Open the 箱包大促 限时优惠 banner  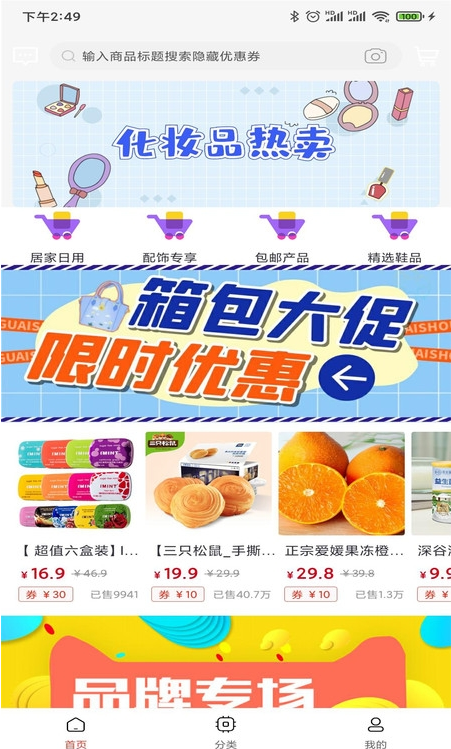(226, 343)
